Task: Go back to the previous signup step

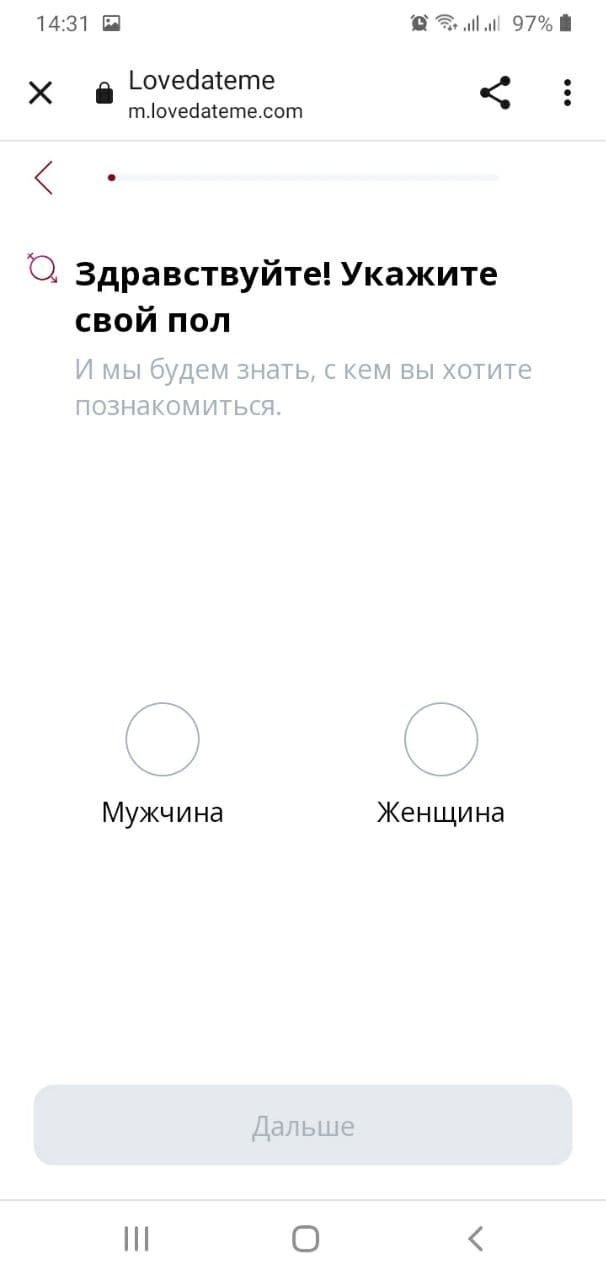Action: [x=43, y=177]
